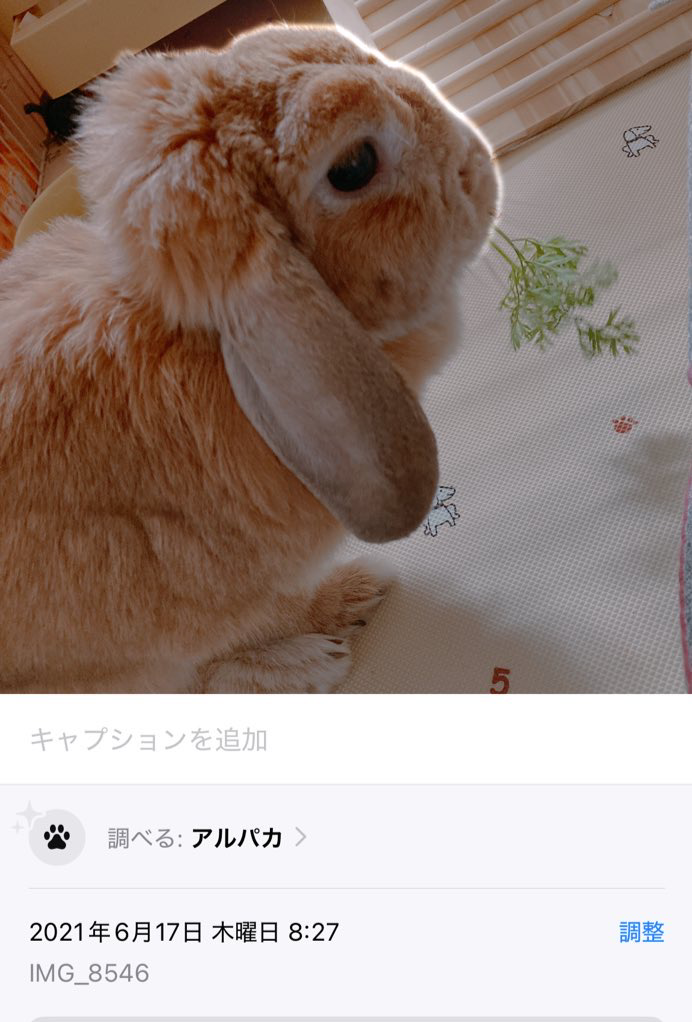Image resolution: width=692 pixels, height=1022 pixels.
Task: Tap 調整 to adjust date and time
Action: tap(641, 932)
